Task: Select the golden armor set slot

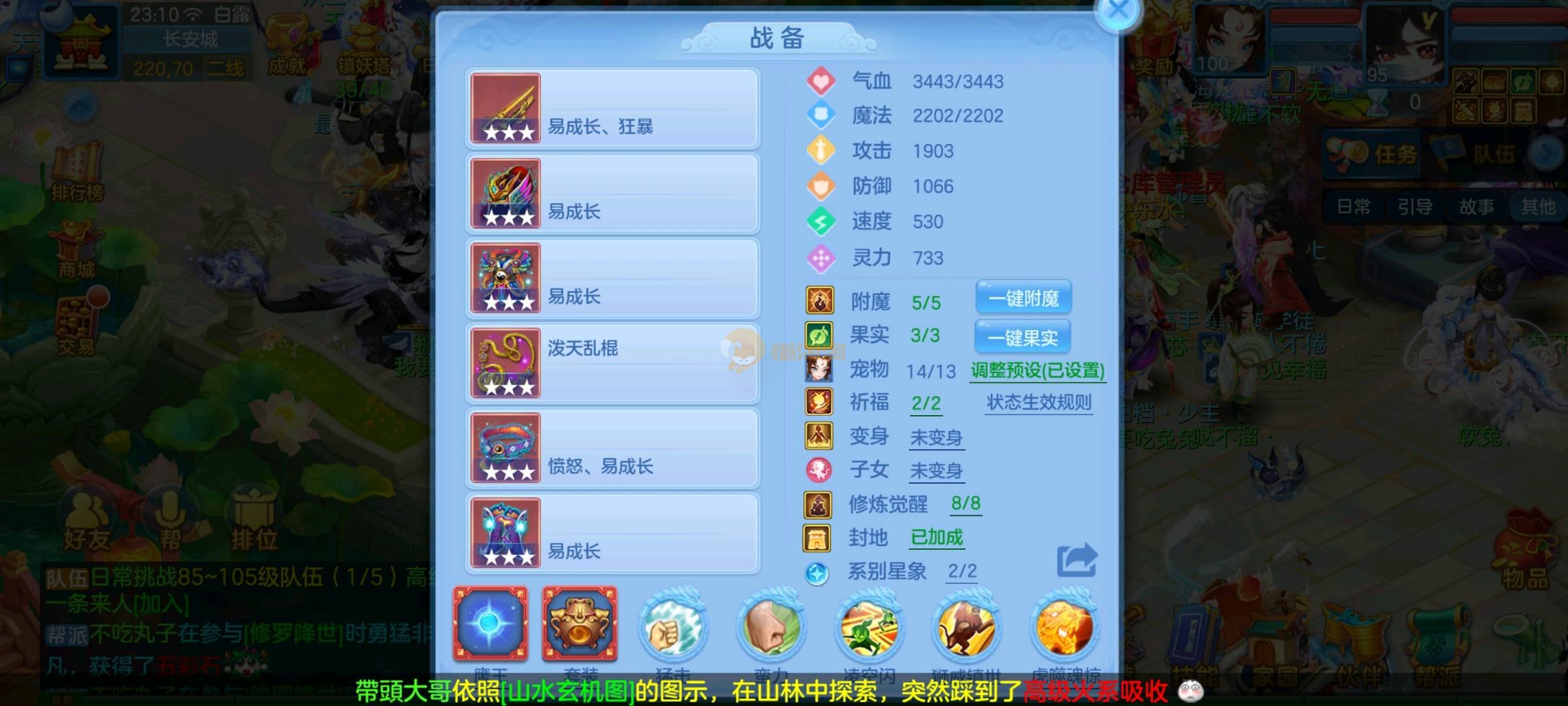Action: (x=580, y=623)
